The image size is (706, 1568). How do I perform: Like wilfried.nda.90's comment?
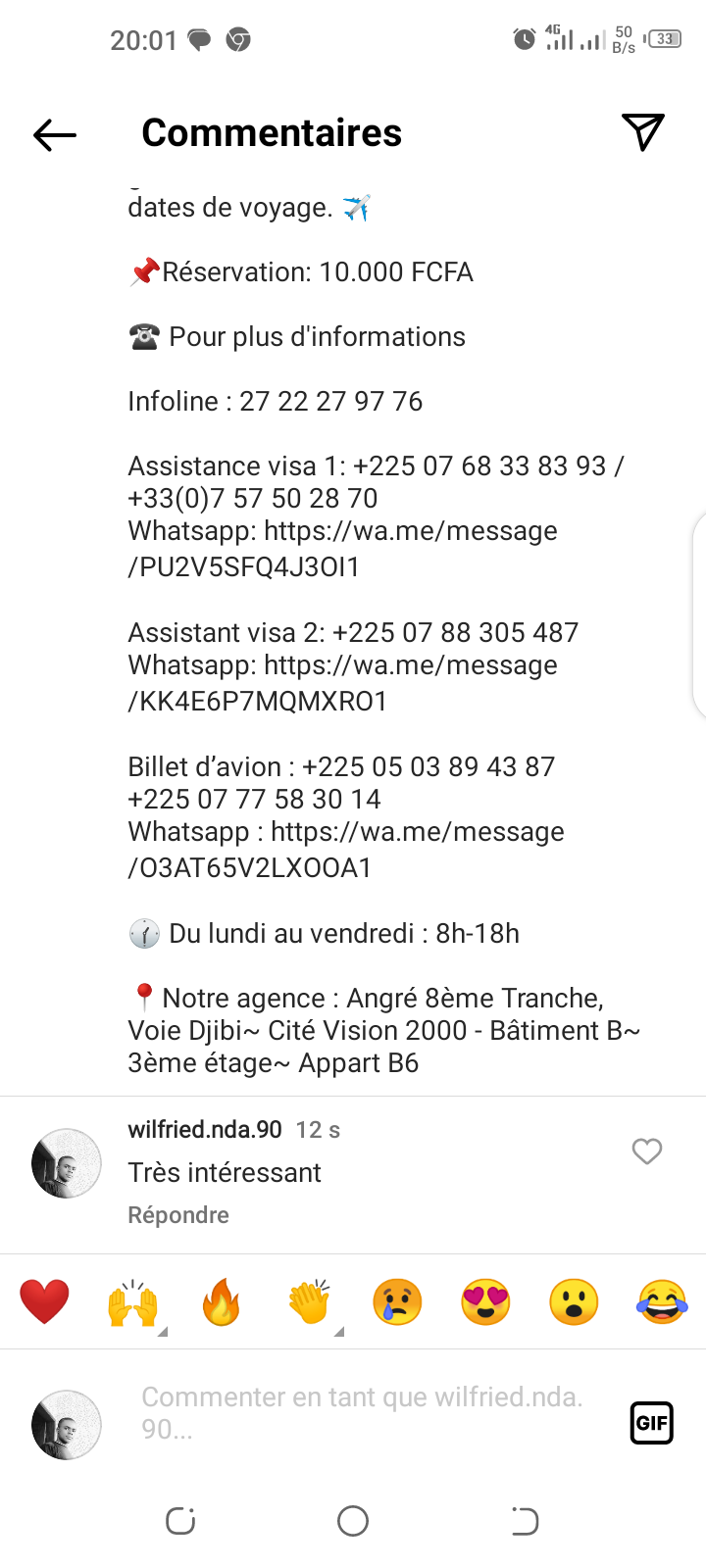[647, 1151]
